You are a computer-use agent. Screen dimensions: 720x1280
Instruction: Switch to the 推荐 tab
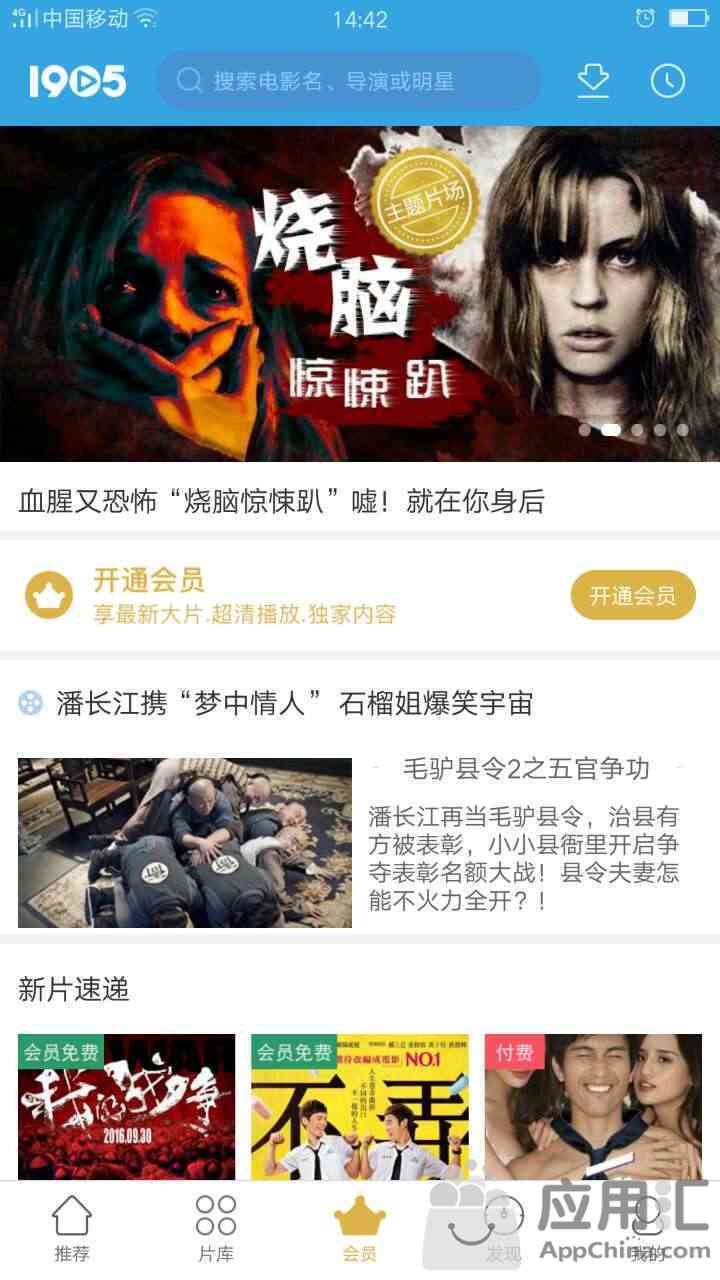(72, 1230)
